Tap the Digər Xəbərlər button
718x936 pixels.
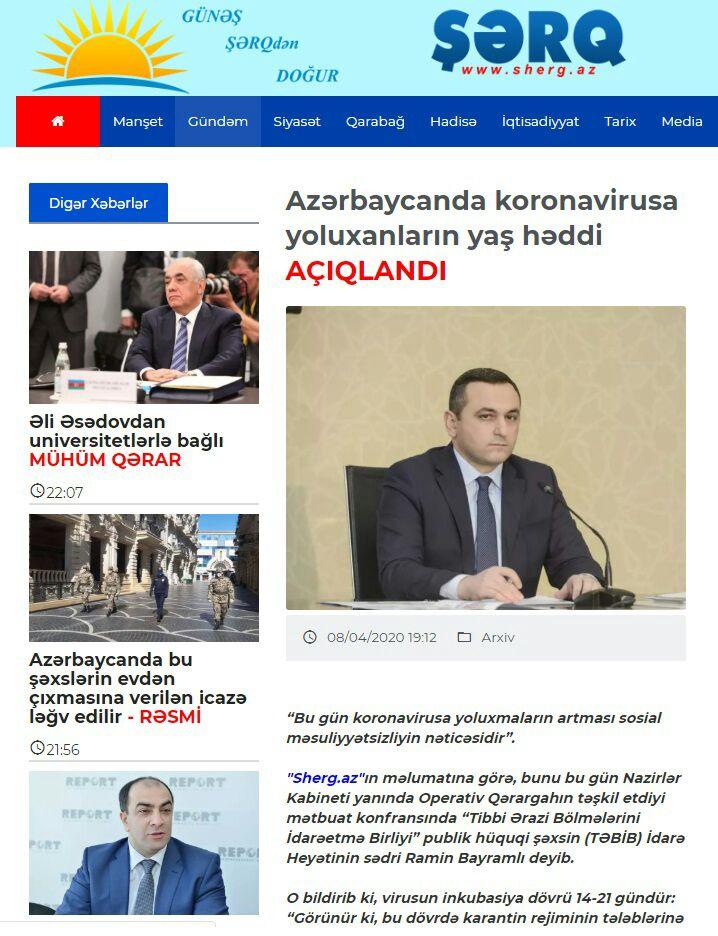[x=98, y=203]
